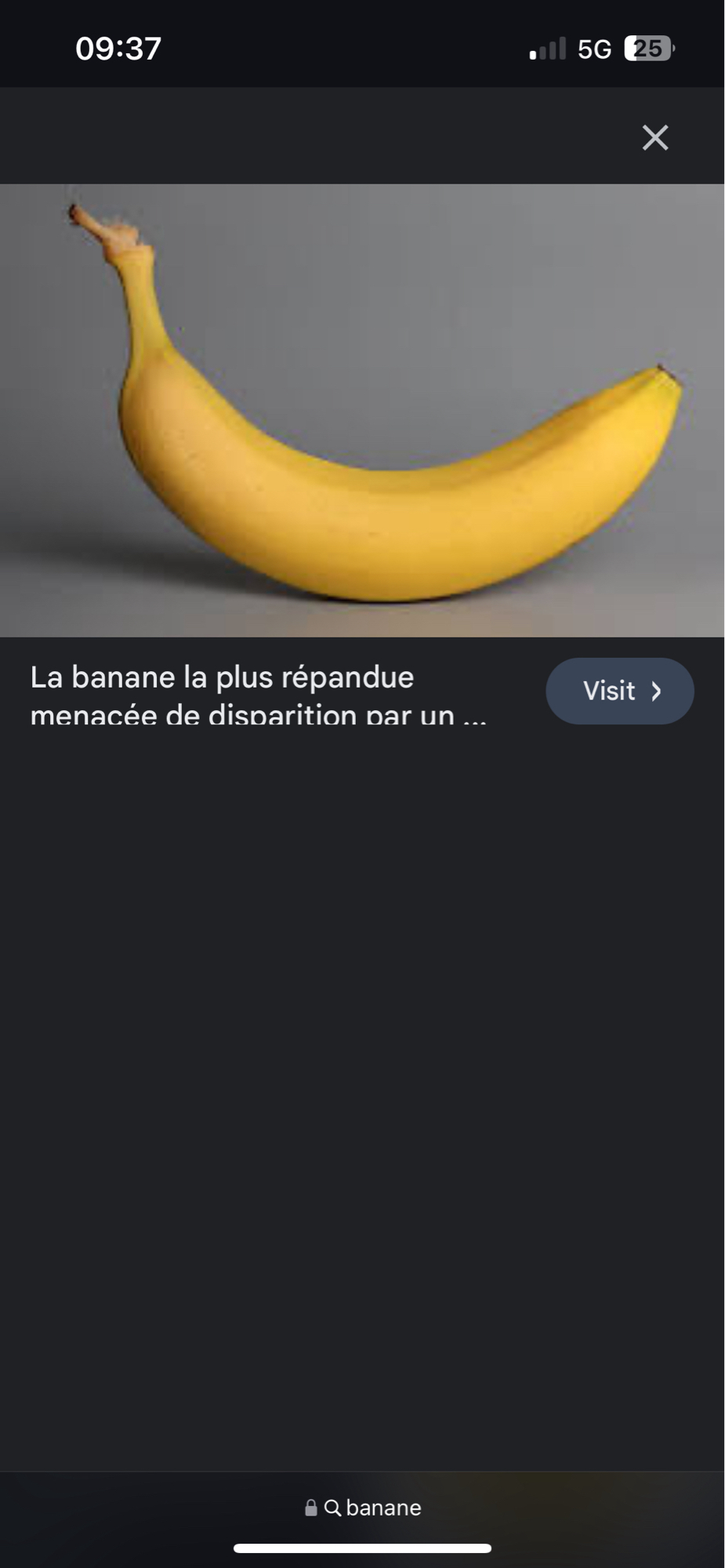Tap the magnifying glass search icon
The image size is (725, 1568).
coord(335,1507)
